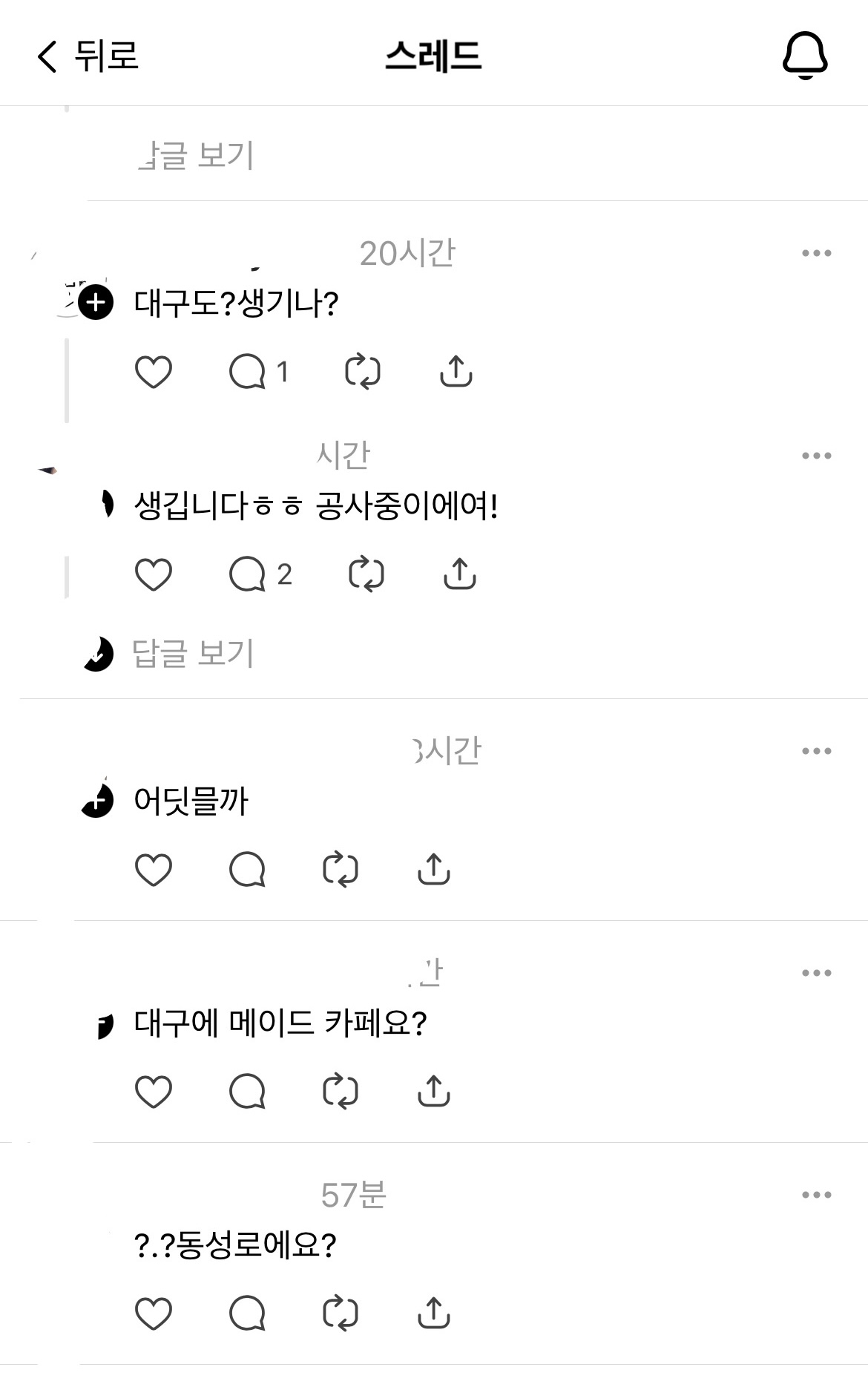This screenshot has width=868, height=1390.
Task: Like the comment 대구도?생기나?
Action: pos(154,371)
